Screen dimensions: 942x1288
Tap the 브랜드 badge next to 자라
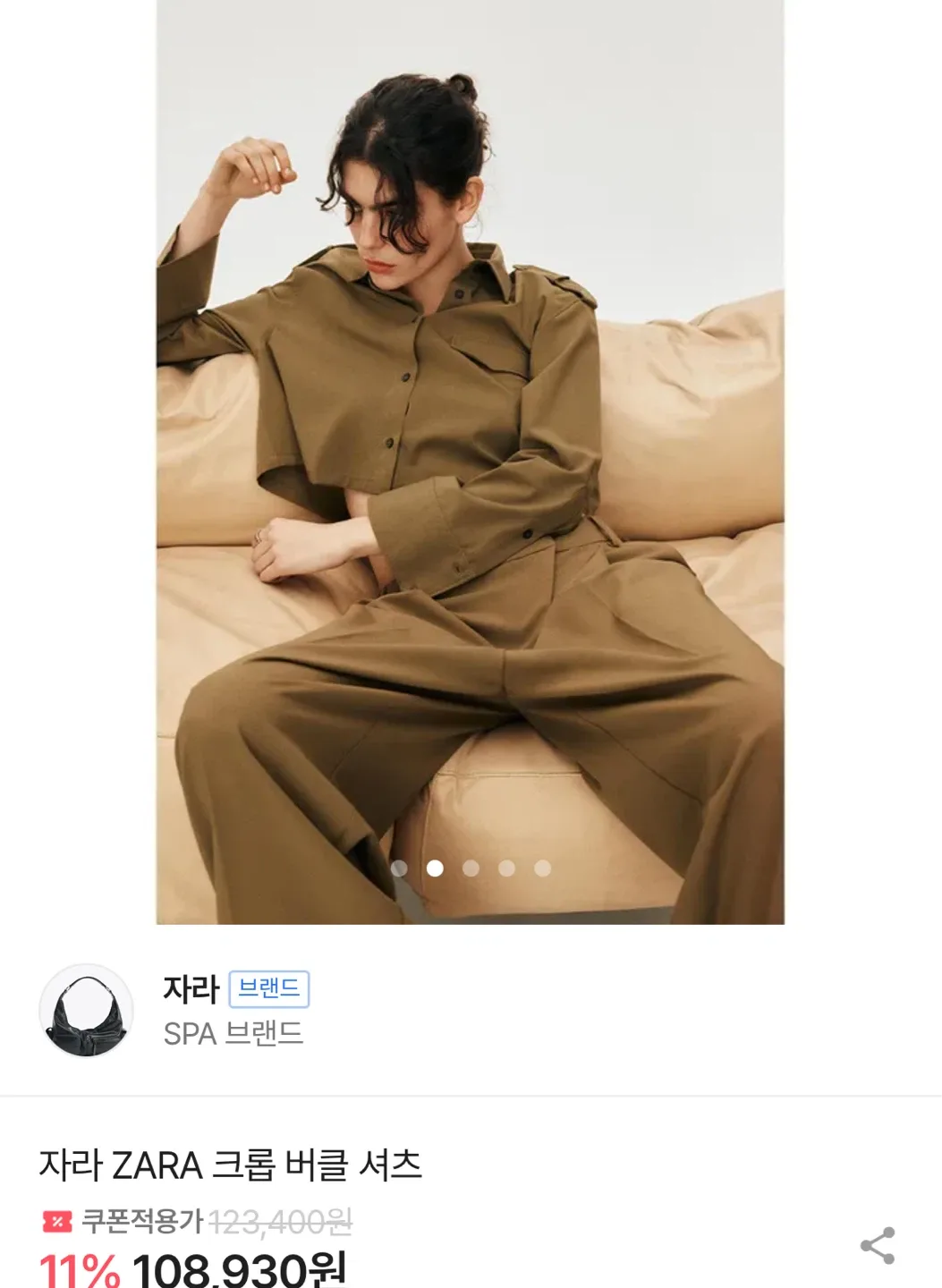click(269, 989)
